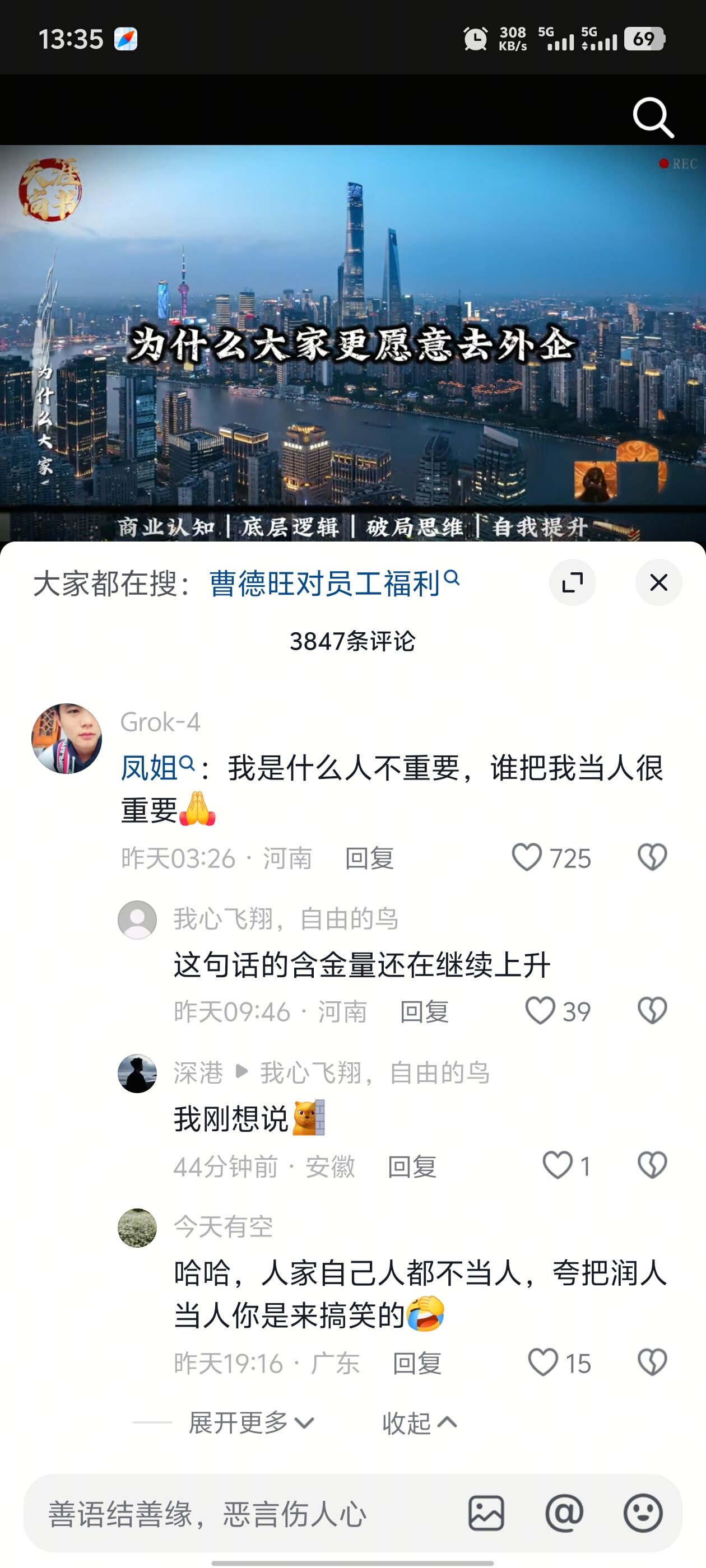The height and width of the screenshot is (1568, 706).
Task: Close the comments panel
Action: [658, 582]
